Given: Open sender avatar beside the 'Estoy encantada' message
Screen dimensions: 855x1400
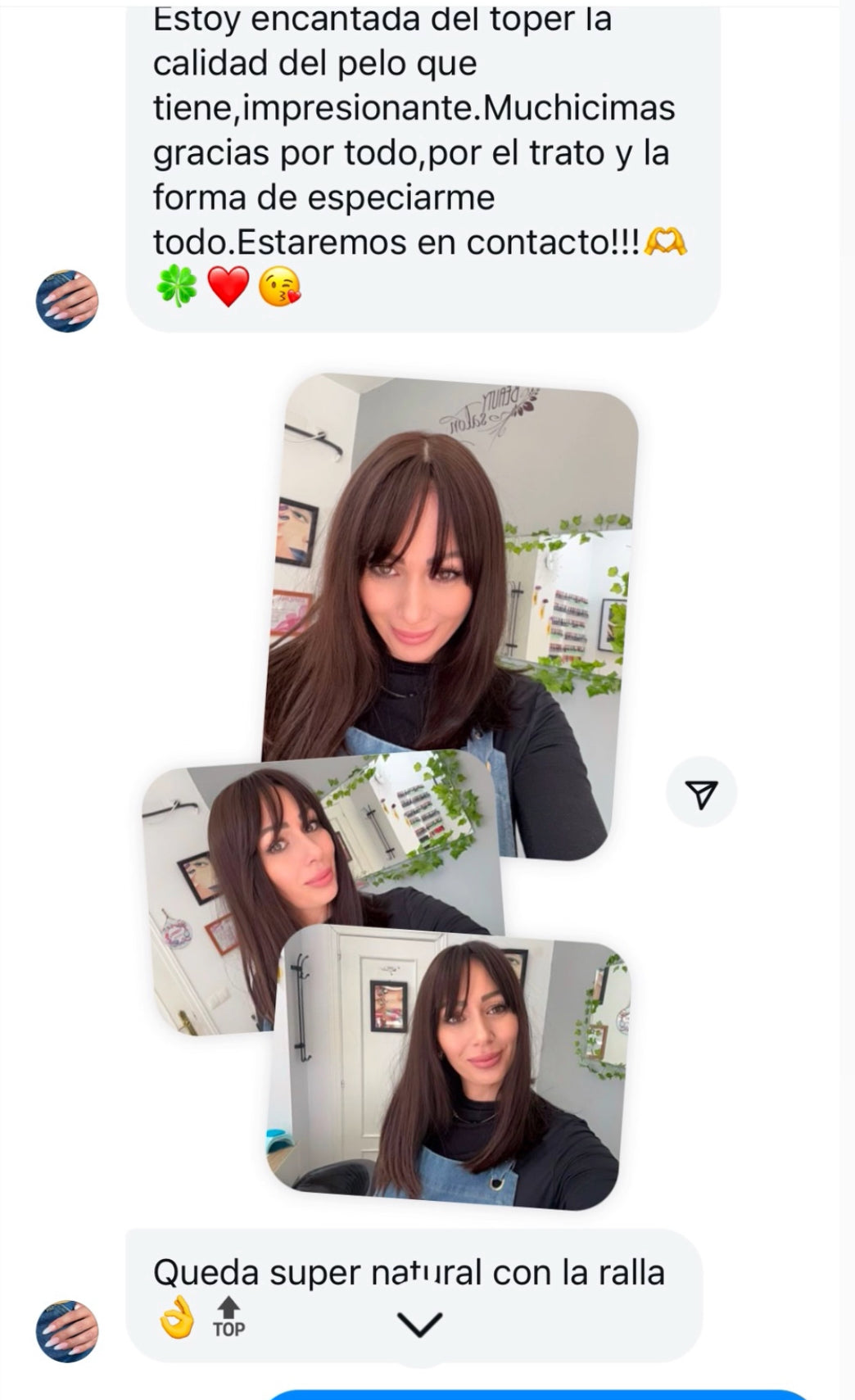Looking at the screenshot, I should click(67, 301).
